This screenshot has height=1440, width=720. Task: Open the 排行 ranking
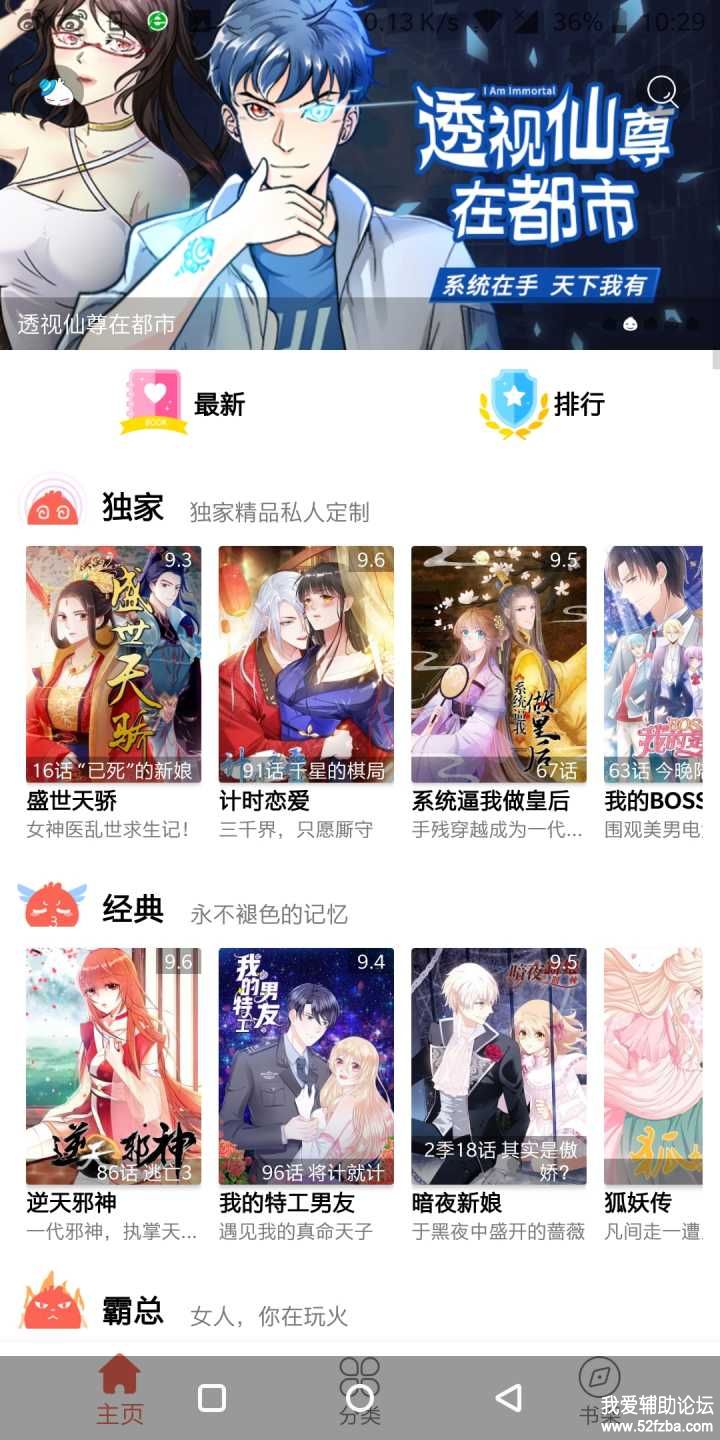[543, 403]
